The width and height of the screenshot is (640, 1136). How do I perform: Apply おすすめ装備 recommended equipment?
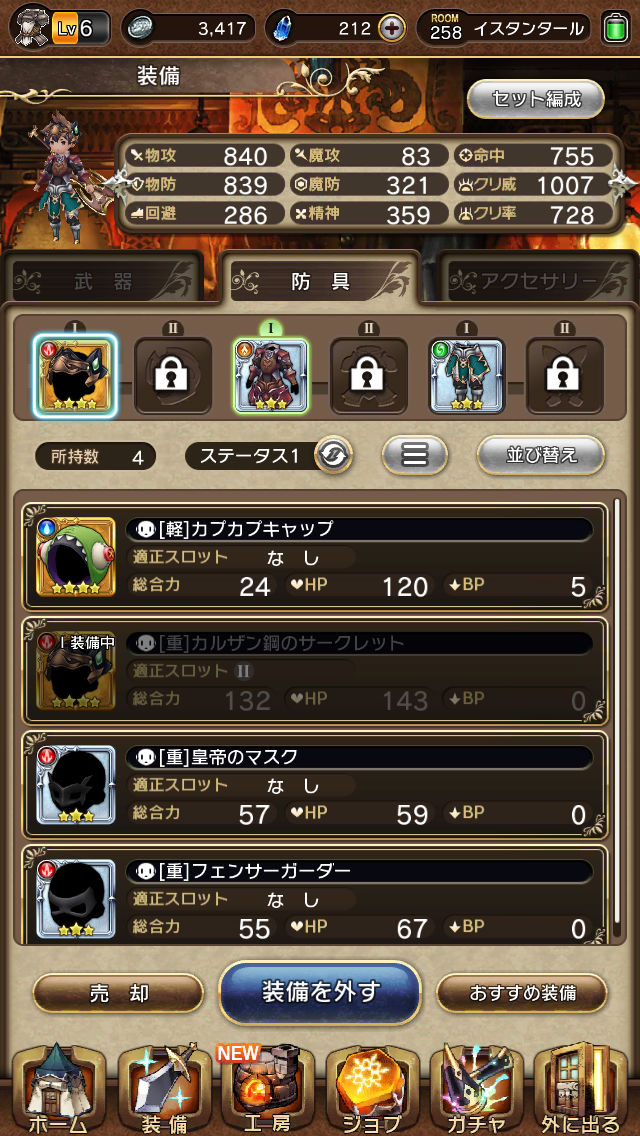click(x=522, y=993)
